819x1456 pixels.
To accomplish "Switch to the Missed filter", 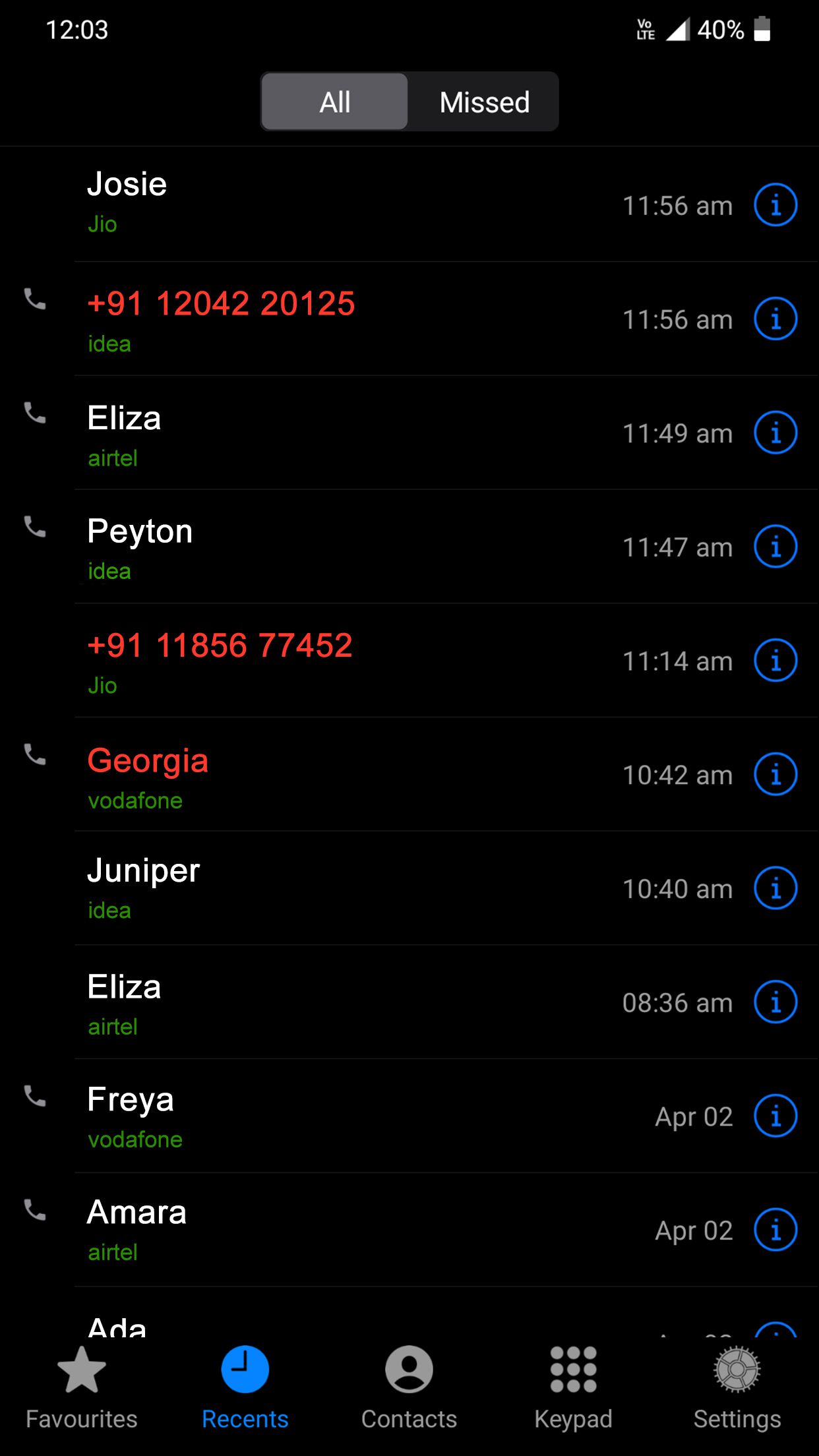I will pos(483,102).
